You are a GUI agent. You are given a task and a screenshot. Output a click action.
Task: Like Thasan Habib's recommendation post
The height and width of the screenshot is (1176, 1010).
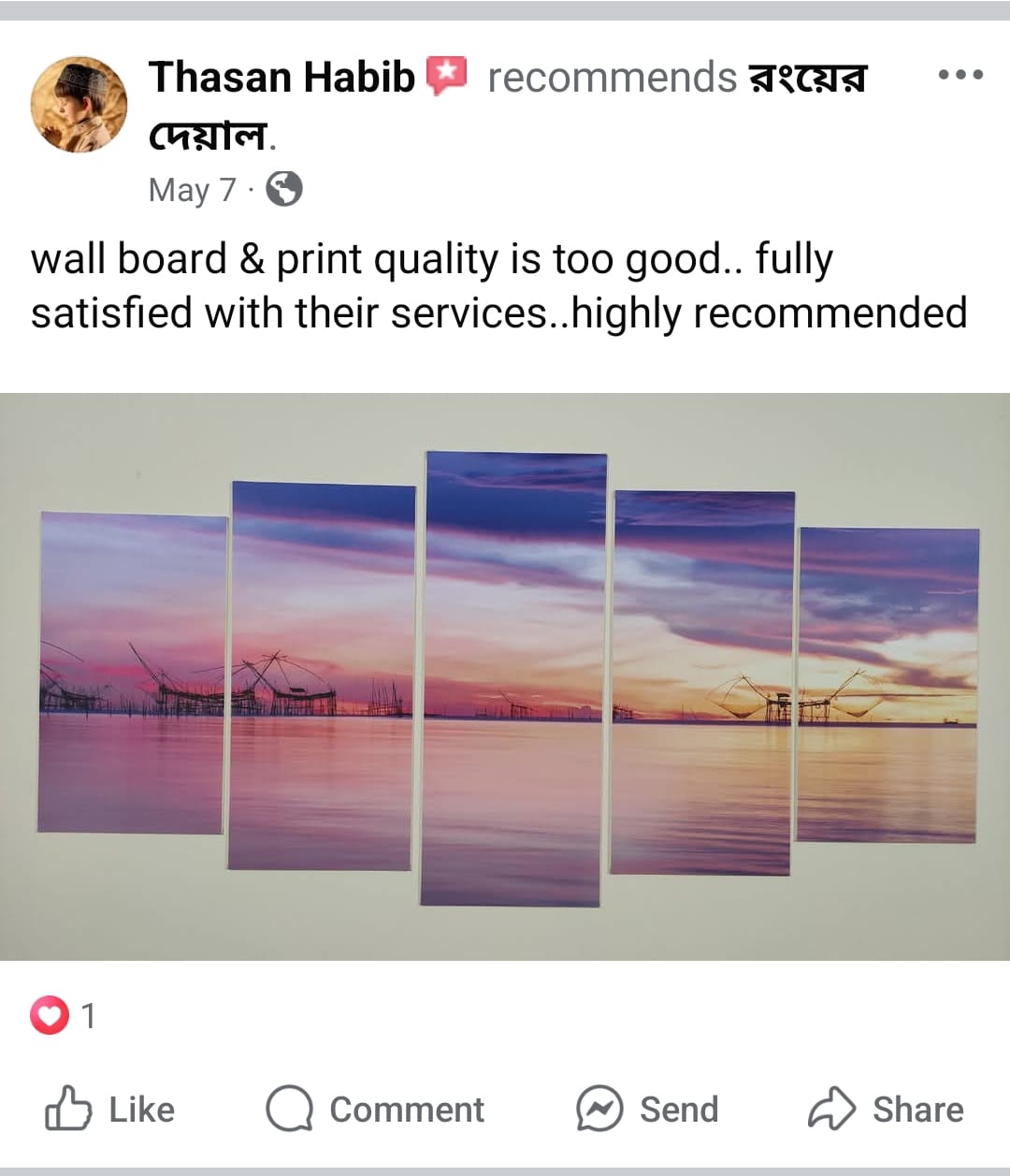pyautogui.click(x=110, y=1109)
